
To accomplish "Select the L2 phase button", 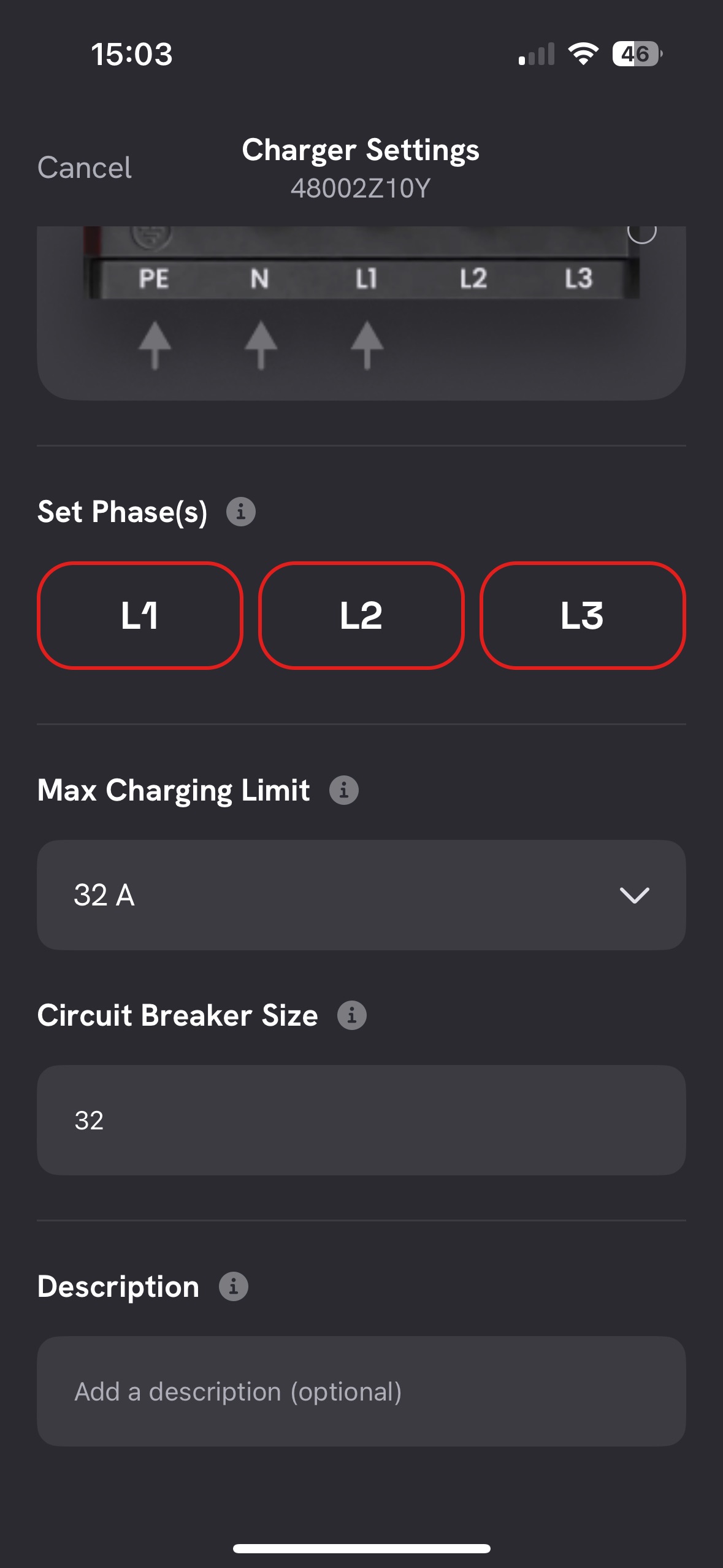I will (361, 615).
